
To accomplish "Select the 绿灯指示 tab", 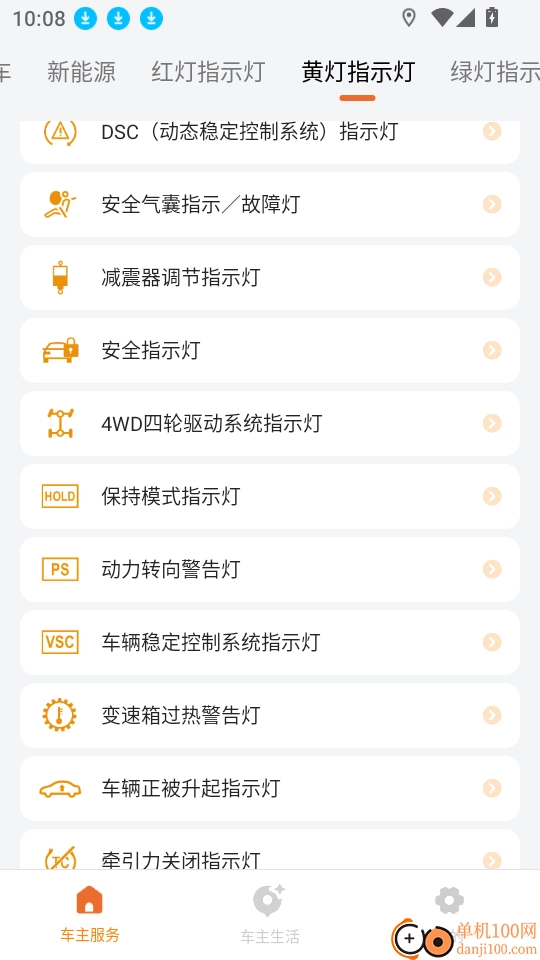I will point(495,72).
